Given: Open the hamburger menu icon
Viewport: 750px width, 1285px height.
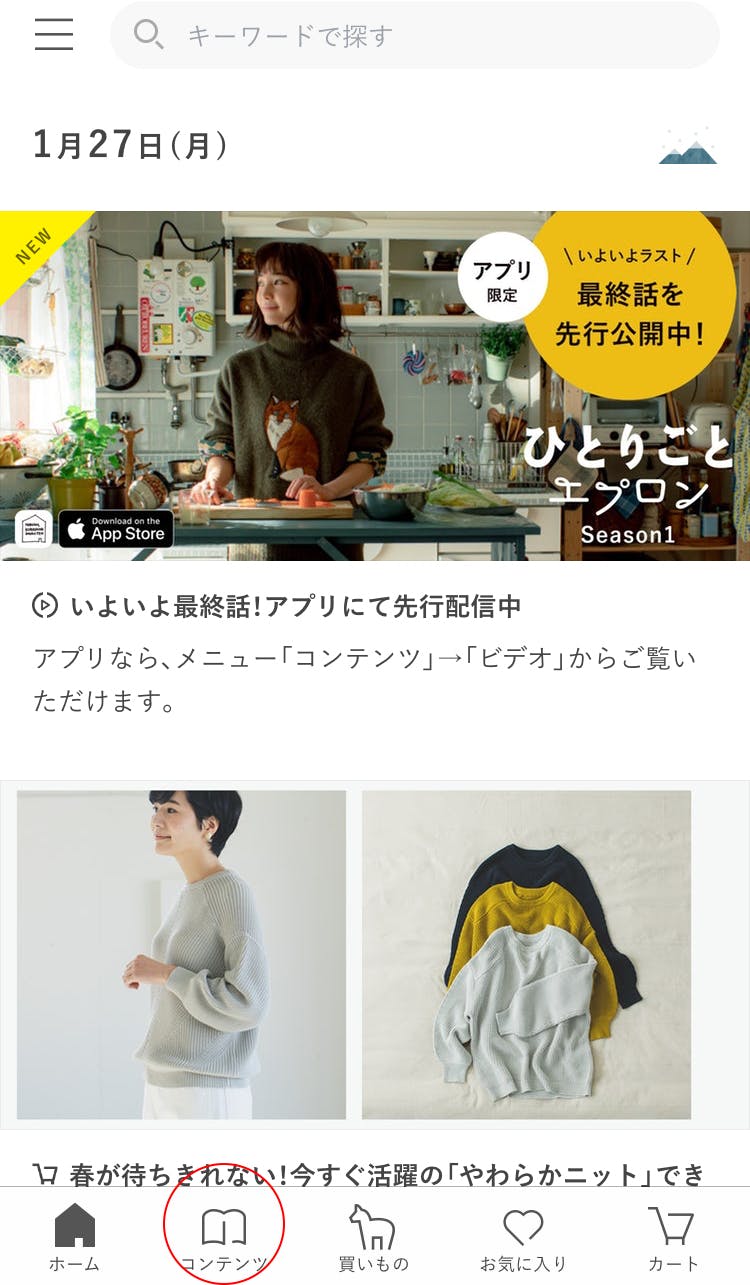Looking at the screenshot, I should 53,36.
